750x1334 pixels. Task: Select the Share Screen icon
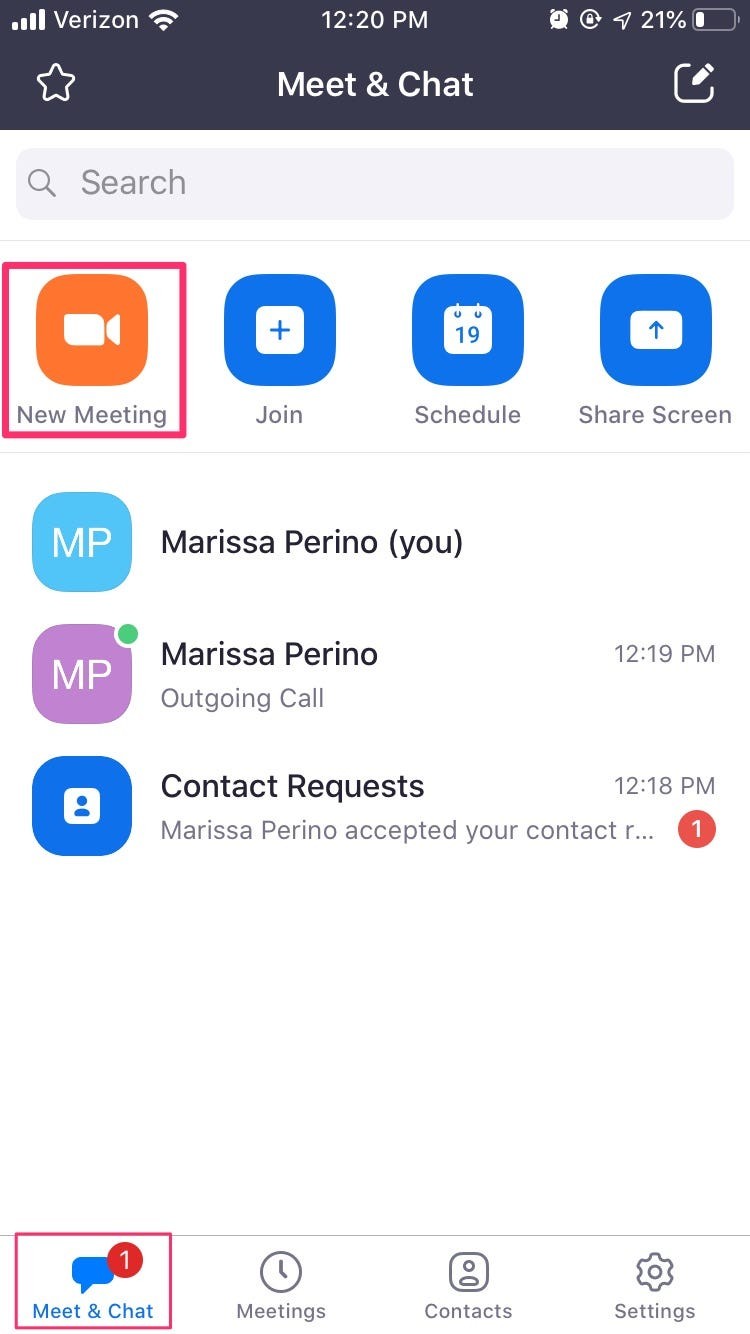point(655,330)
